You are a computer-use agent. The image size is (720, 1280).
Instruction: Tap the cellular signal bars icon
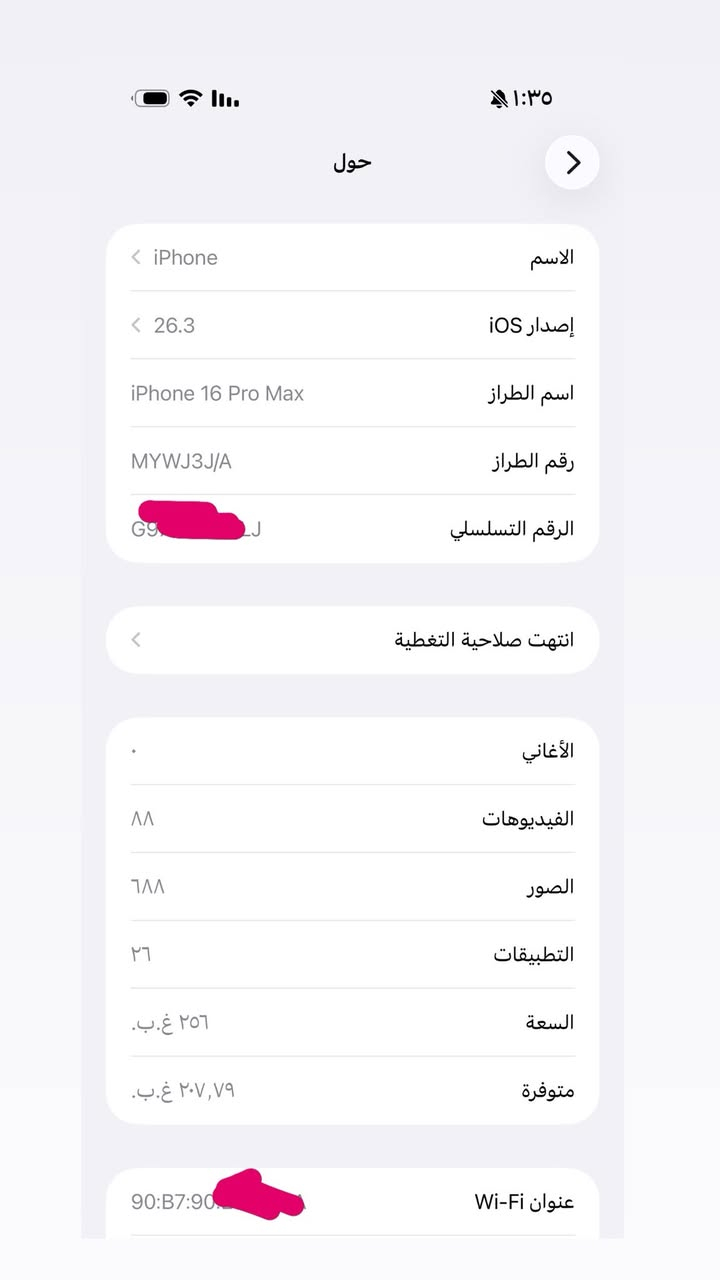[x=224, y=98]
